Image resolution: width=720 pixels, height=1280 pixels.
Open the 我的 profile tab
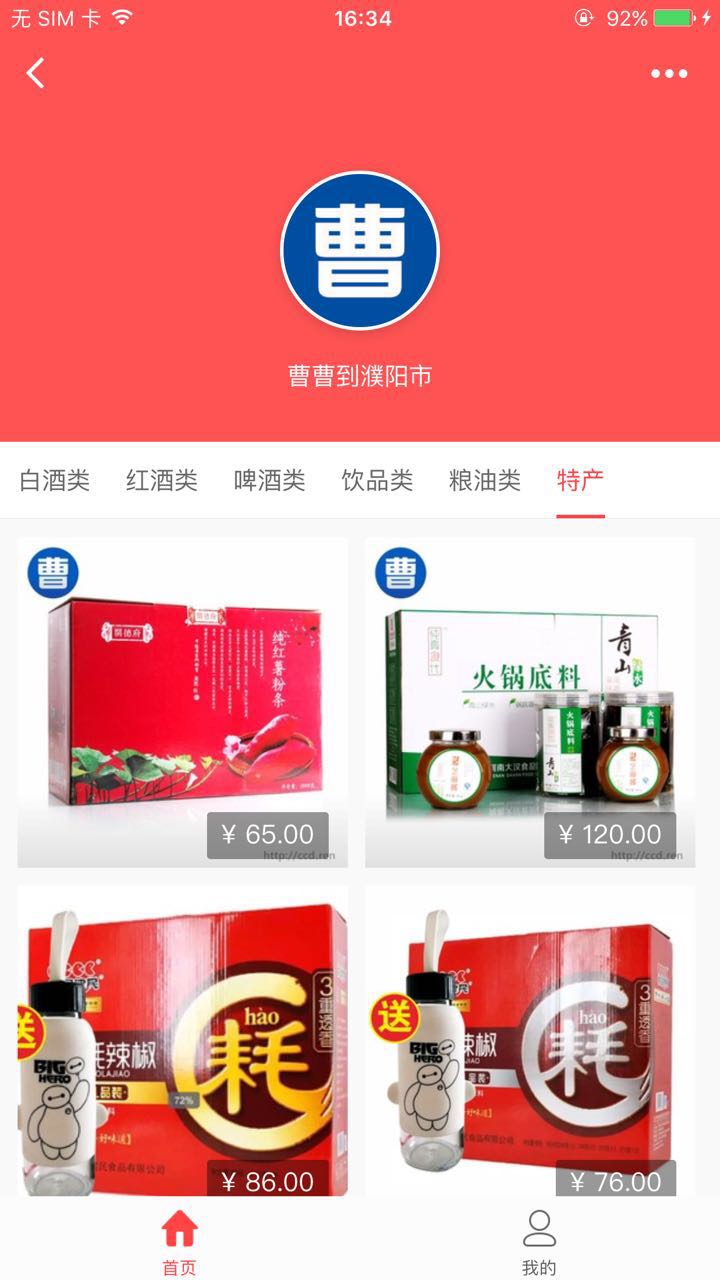pos(539,1242)
